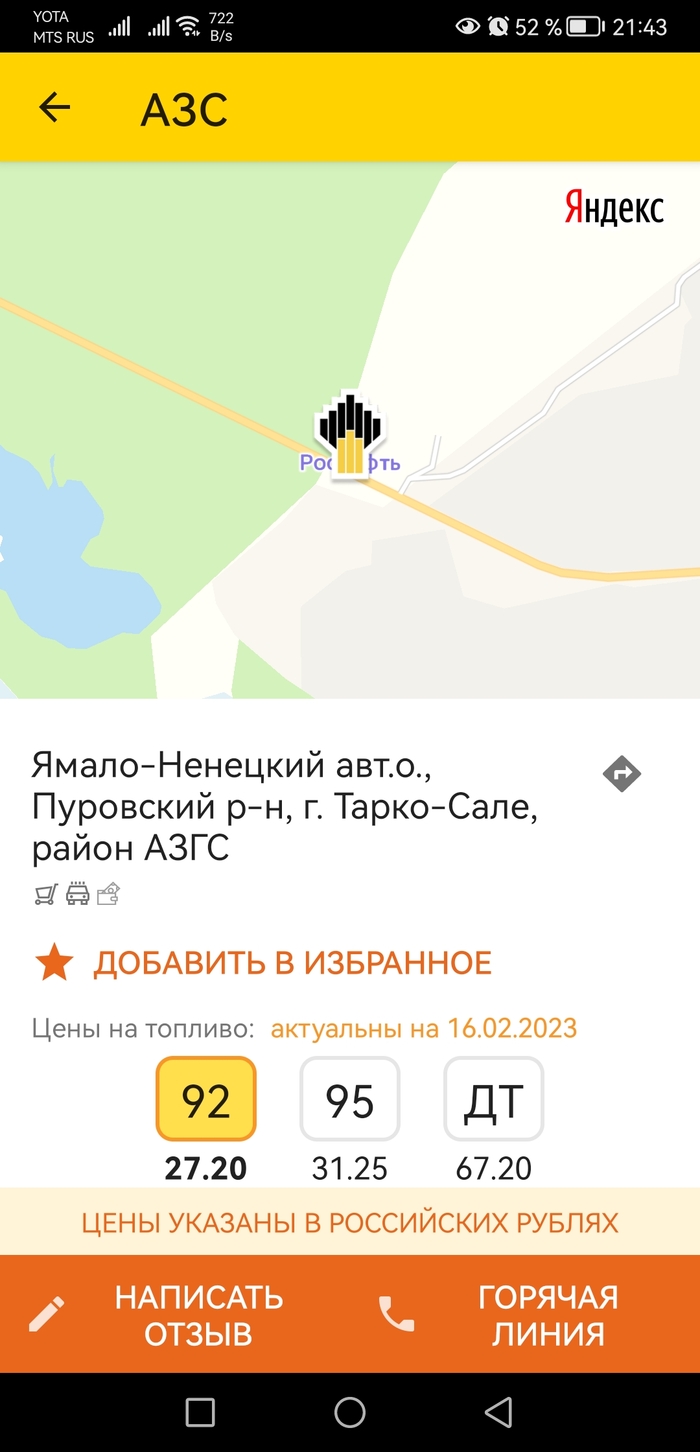Go to the system home screen
Image resolution: width=700 pixels, height=1452 pixels.
pyautogui.click(x=350, y=1412)
